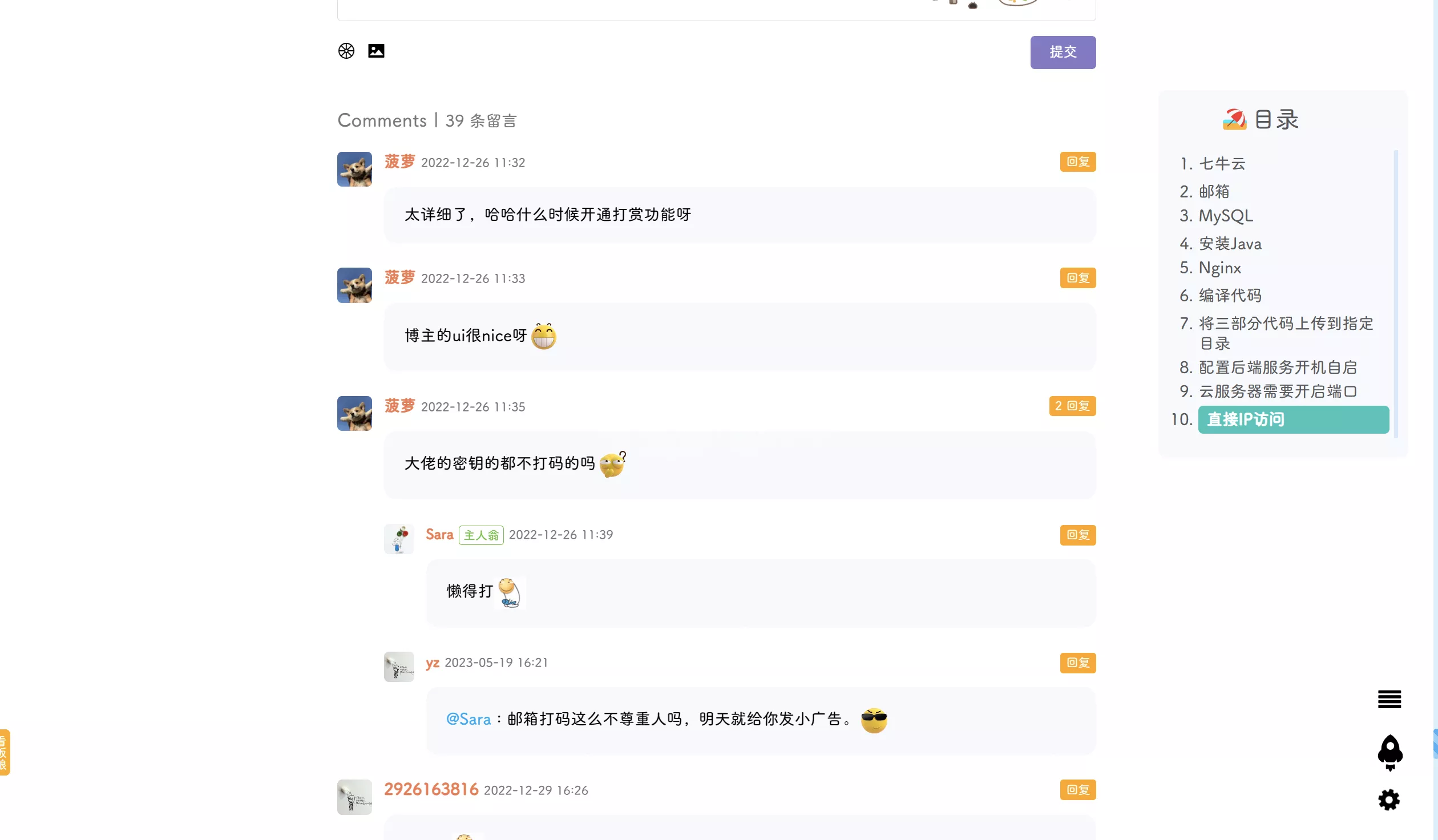Reply to 2926163816's comment

[x=1077, y=790]
